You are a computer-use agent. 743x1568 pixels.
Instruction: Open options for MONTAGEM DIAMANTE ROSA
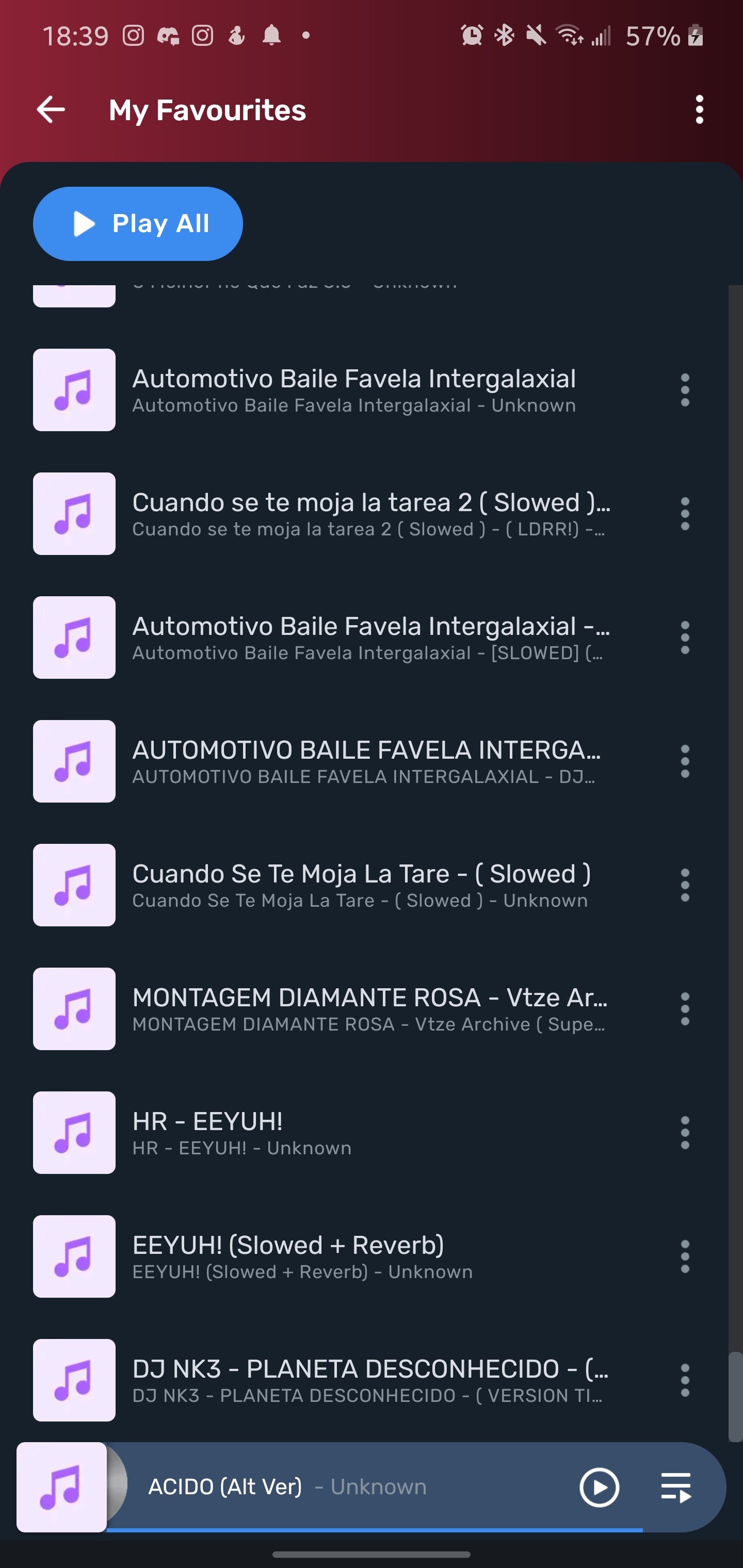[x=685, y=1009]
